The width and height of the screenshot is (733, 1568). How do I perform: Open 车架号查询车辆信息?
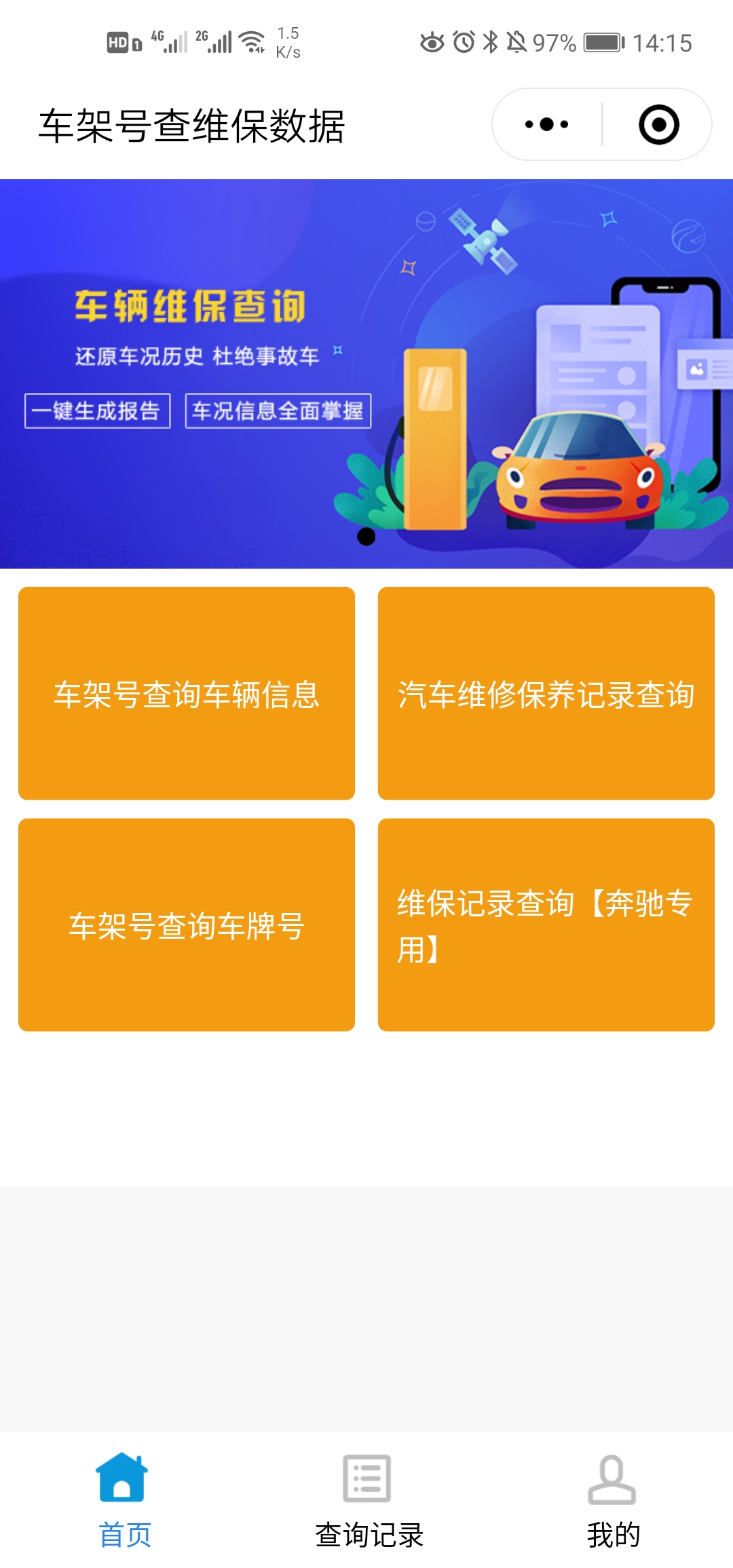coord(187,693)
